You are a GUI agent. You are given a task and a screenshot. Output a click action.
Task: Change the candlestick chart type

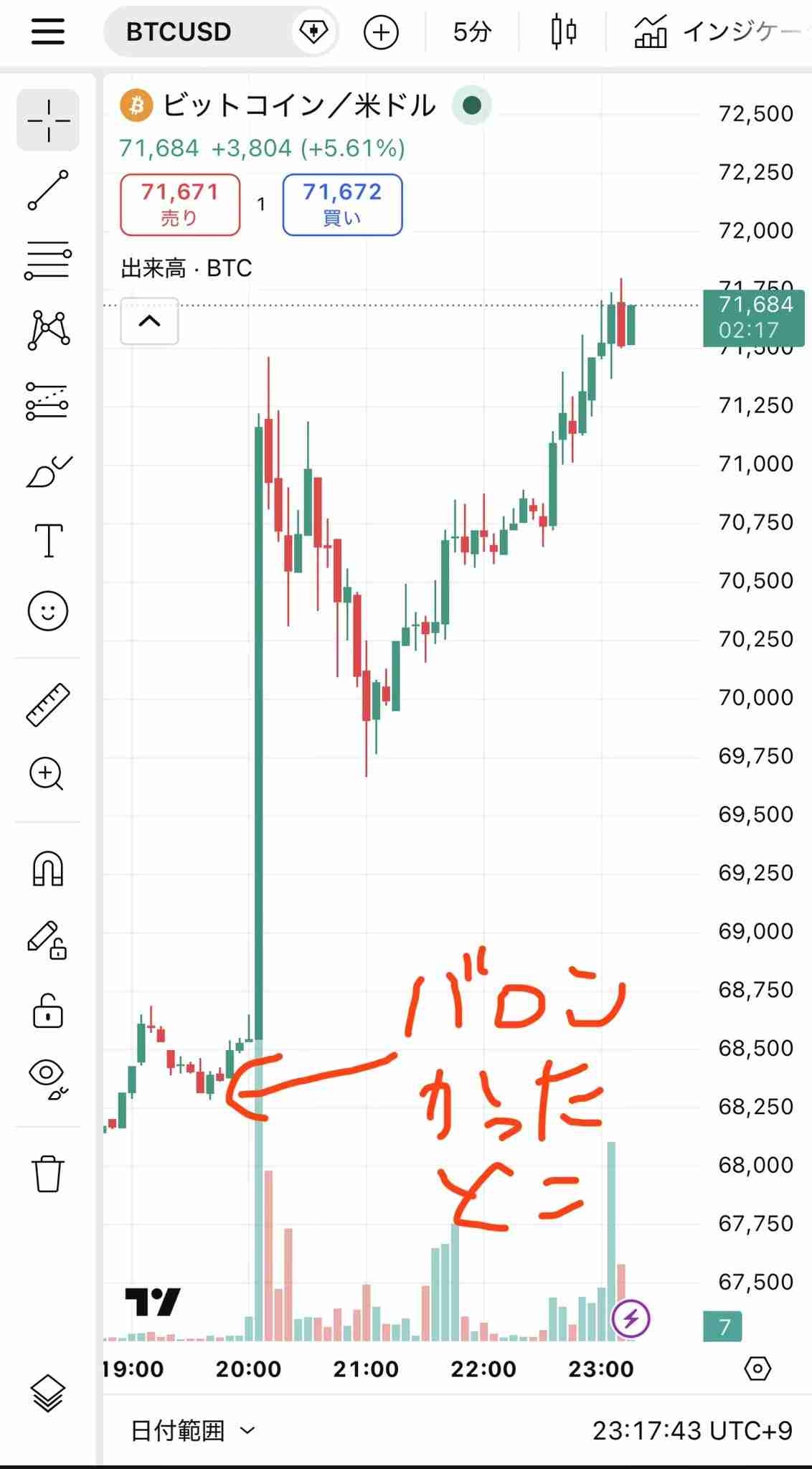click(564, 32)
